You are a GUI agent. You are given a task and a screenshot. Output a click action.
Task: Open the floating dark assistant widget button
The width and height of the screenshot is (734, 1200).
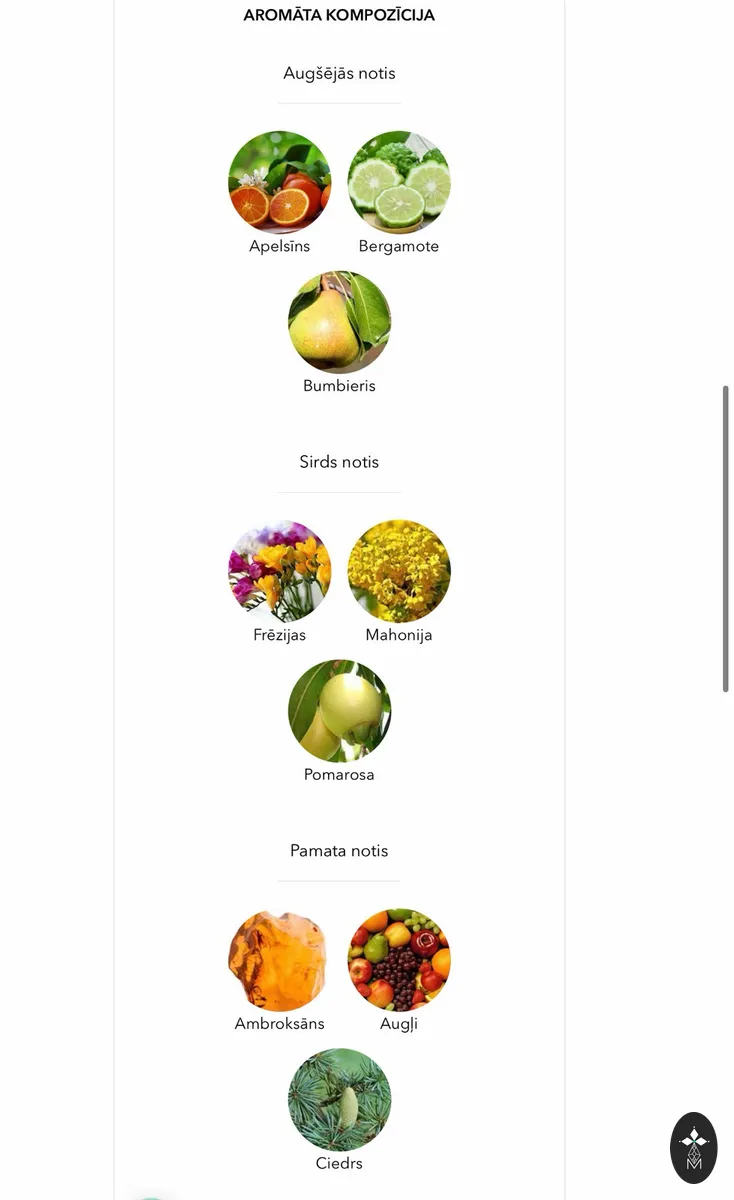[x=694, y=1148]
